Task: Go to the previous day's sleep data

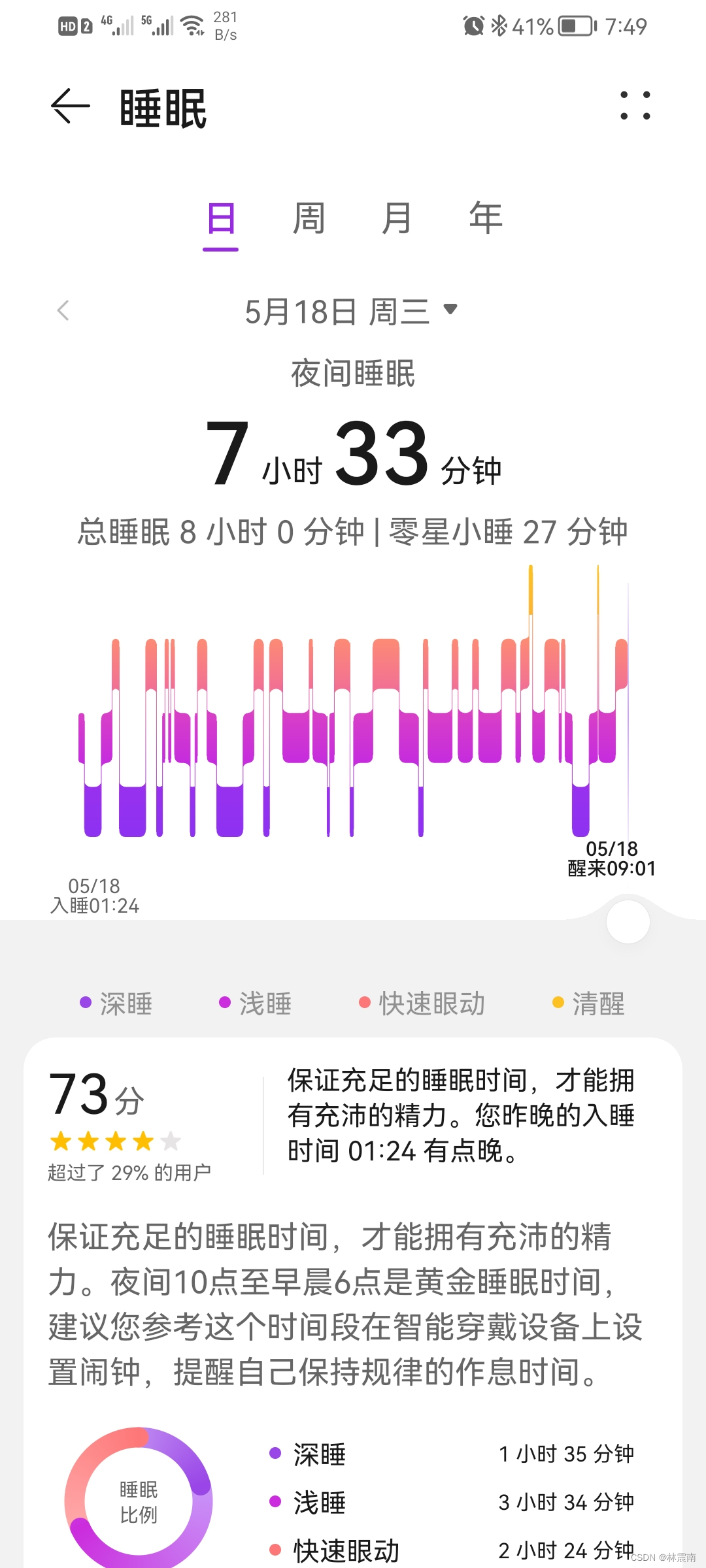Action: pos(63,311)
